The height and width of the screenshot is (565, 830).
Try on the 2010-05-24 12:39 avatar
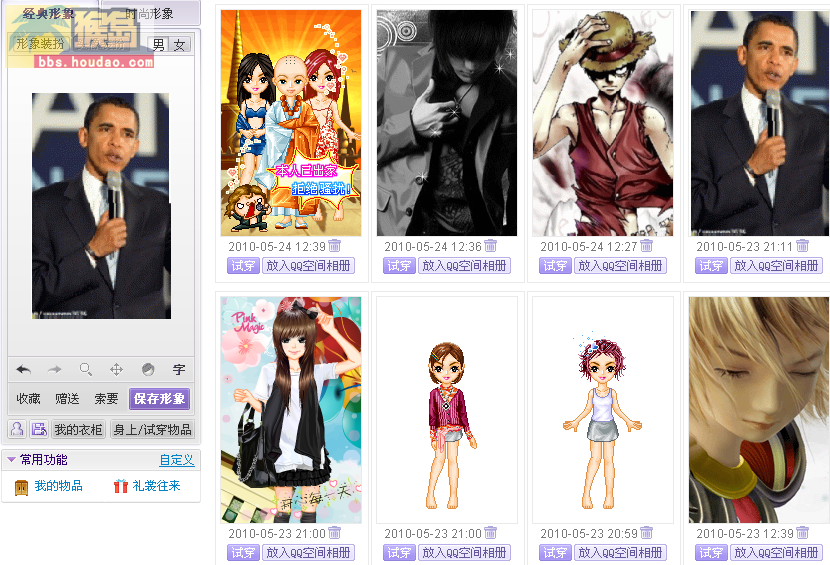(243, 265)
